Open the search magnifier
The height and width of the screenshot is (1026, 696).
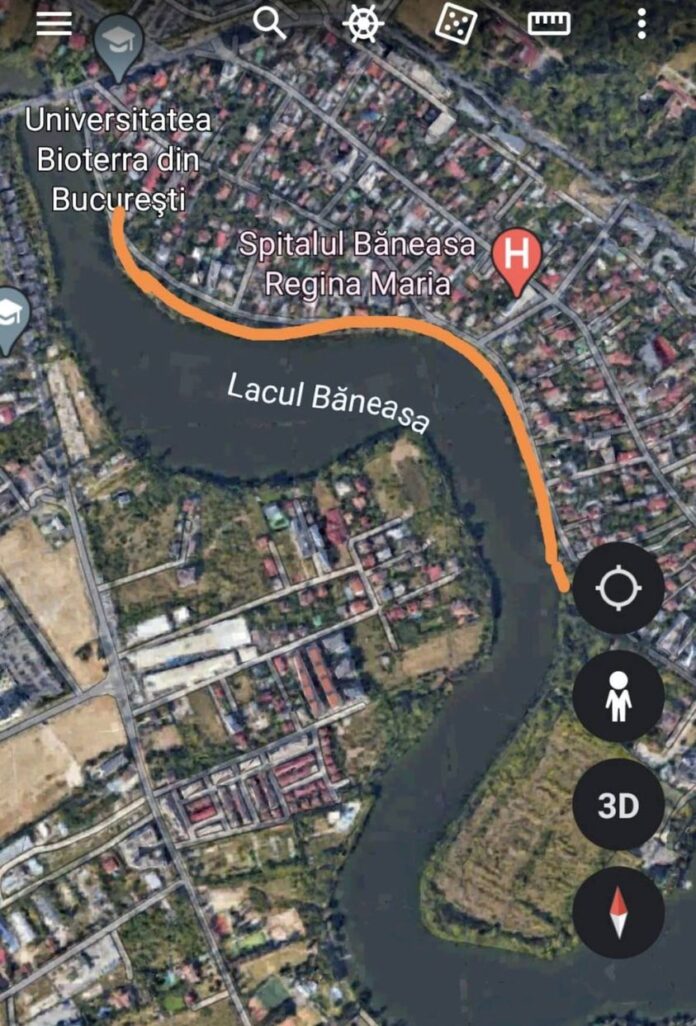(x=270, y=22)
